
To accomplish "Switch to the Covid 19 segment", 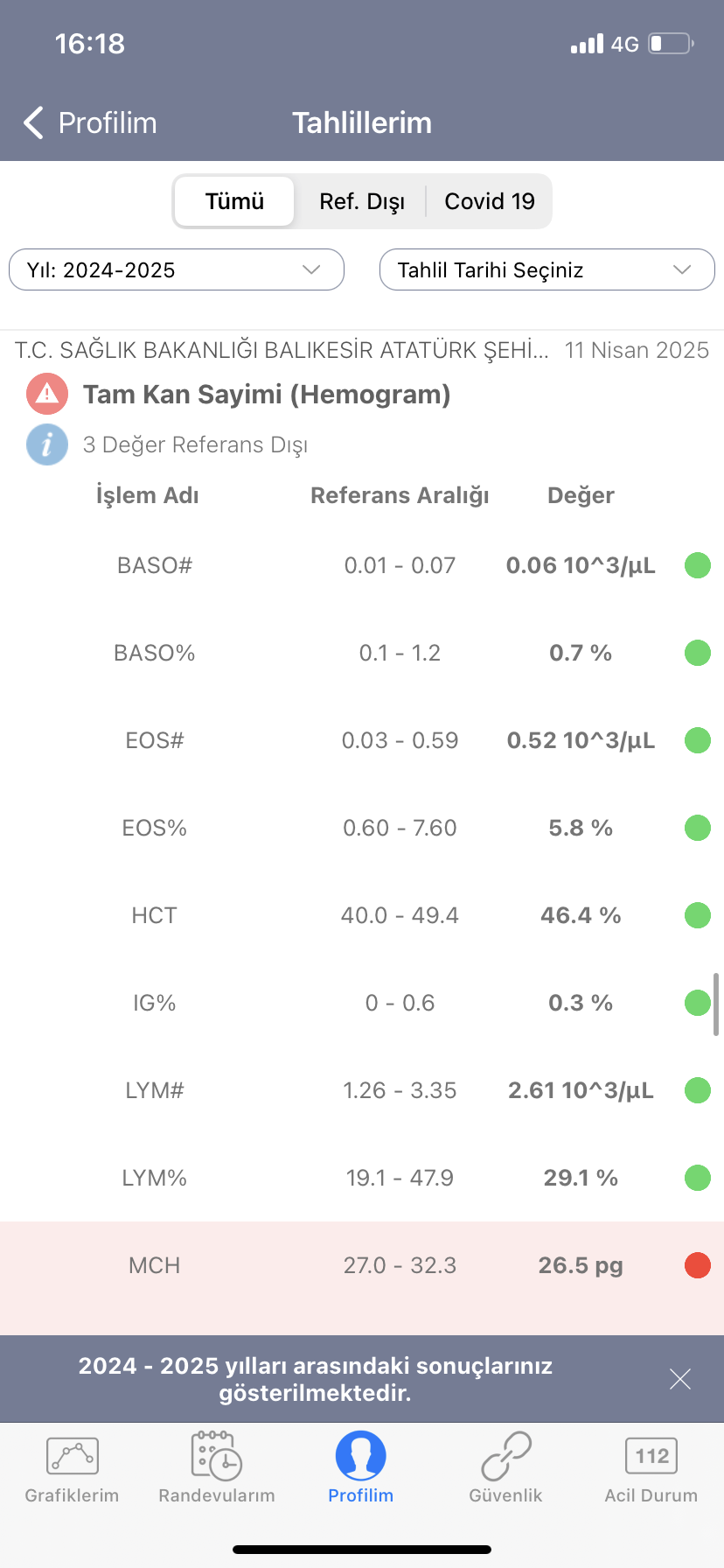I will point(489,201).
